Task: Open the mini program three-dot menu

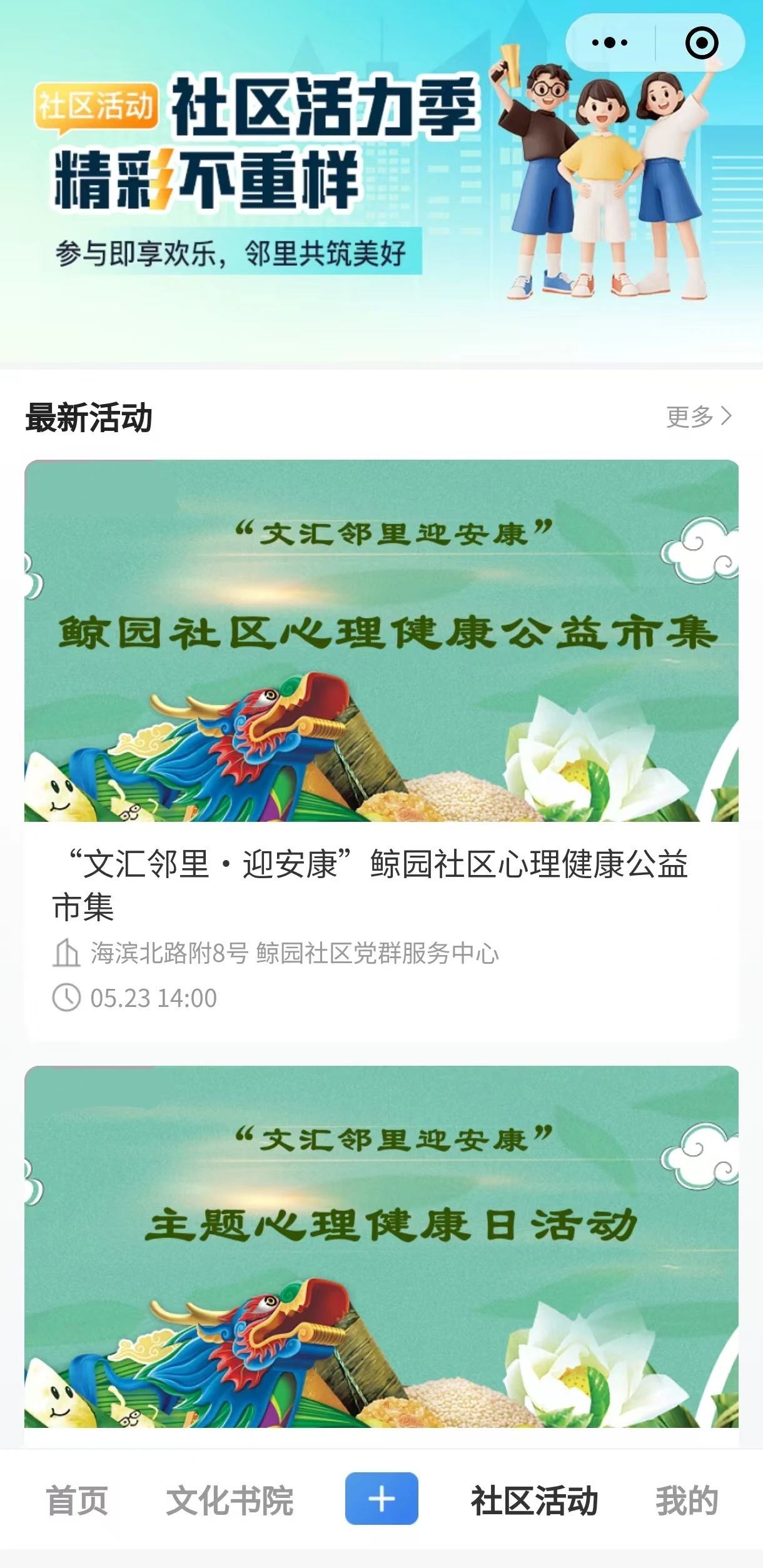Action: [610, 43]
